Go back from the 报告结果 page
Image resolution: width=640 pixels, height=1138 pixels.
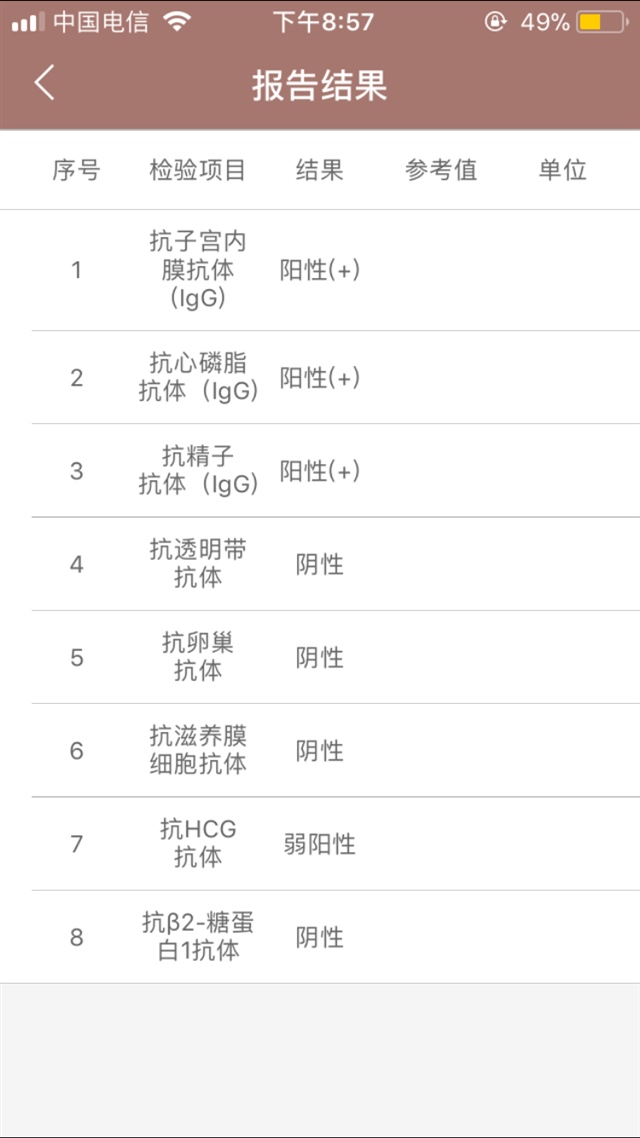pos(45,83)
